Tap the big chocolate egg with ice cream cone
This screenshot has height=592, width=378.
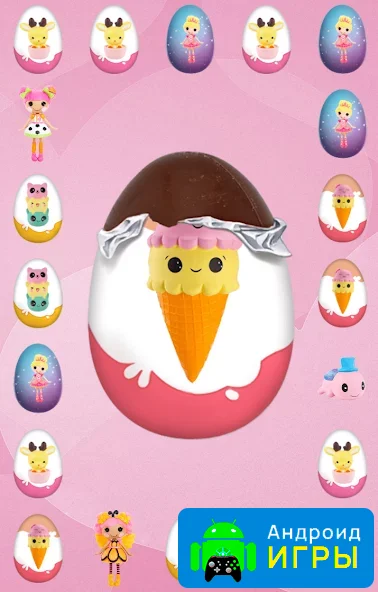coord(191,294)
